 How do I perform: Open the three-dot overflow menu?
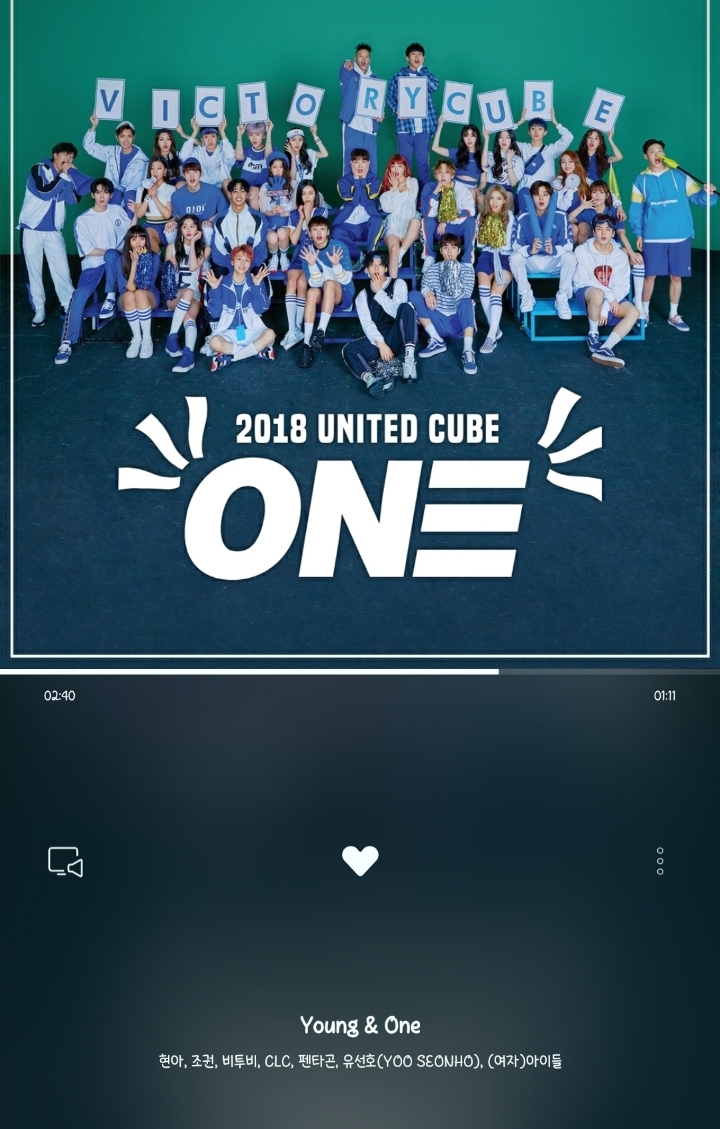coord(660,861)
